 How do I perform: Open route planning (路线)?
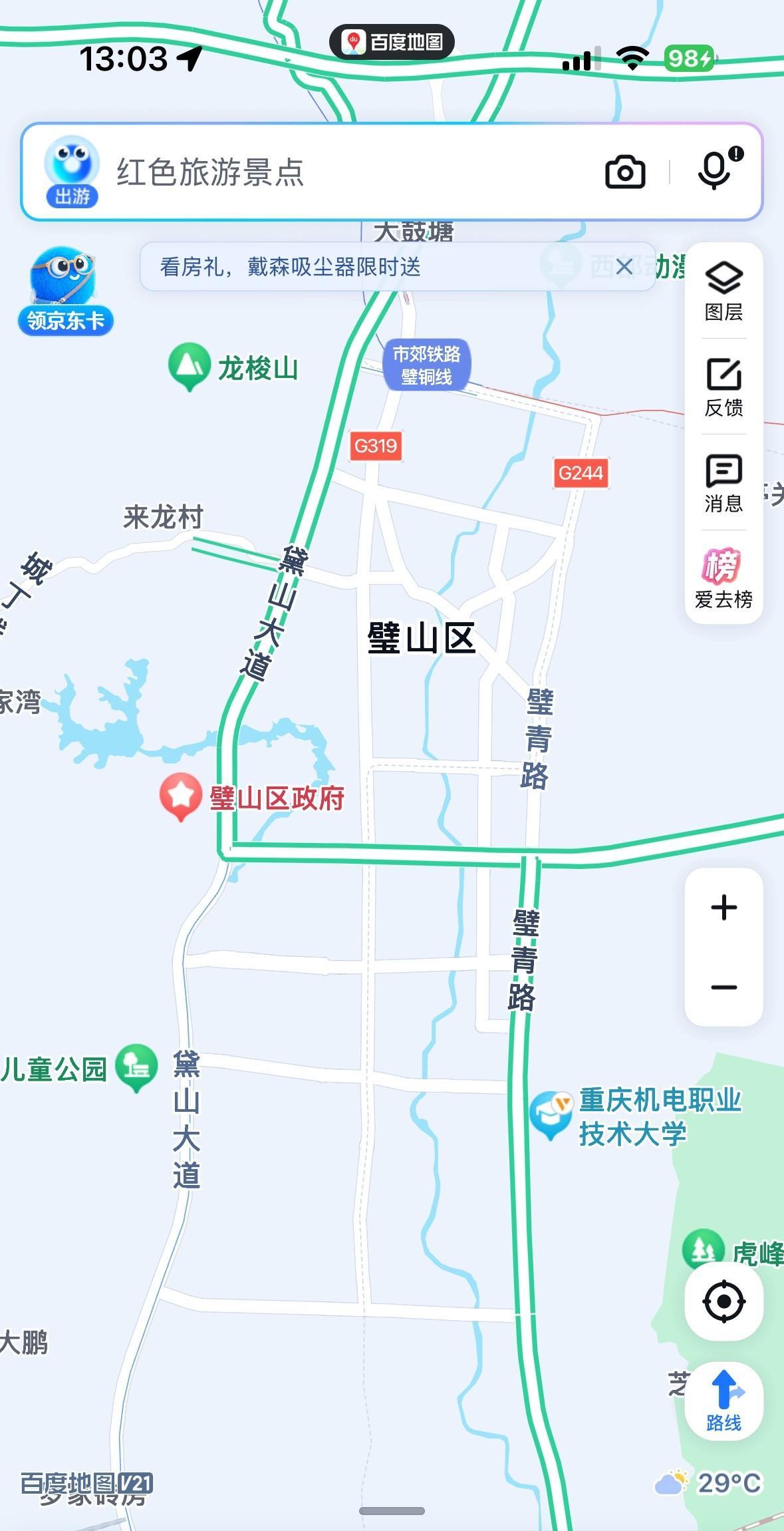point(723,1402)
